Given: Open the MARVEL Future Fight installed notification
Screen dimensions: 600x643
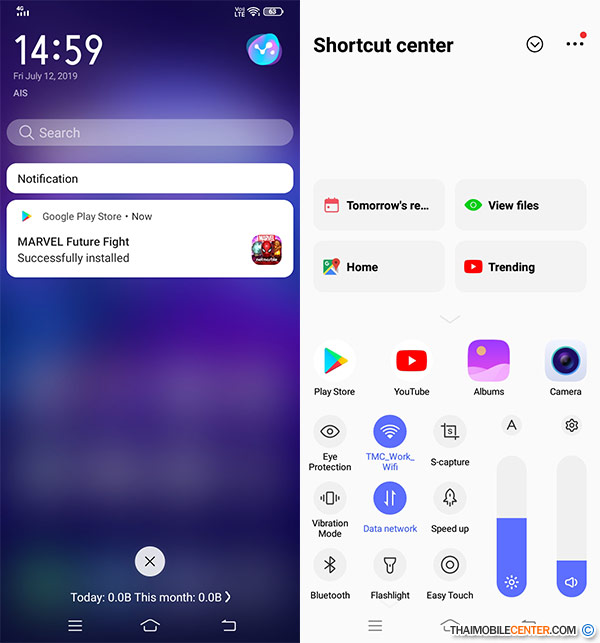Looking at the screenshot, I should [150, 240].
